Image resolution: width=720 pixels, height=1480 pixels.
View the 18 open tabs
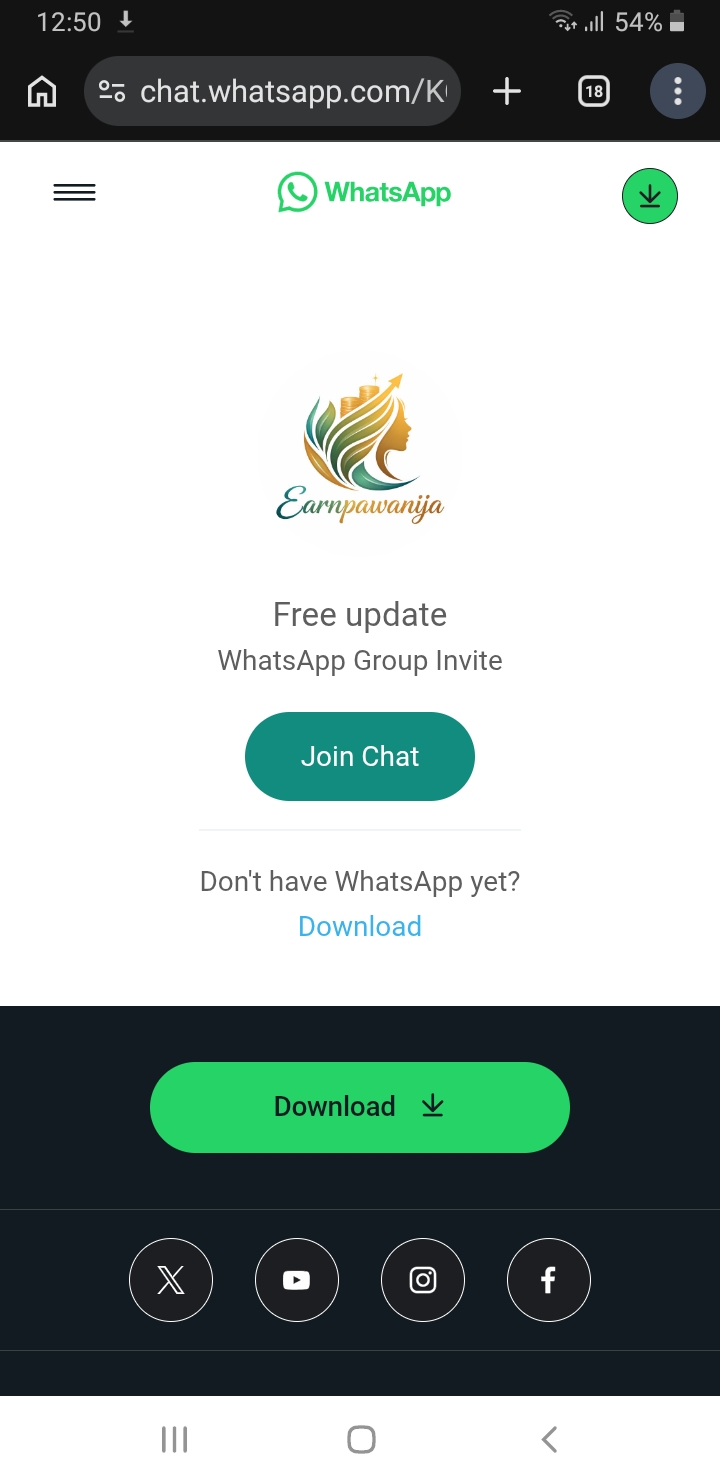tap(593, 92)
